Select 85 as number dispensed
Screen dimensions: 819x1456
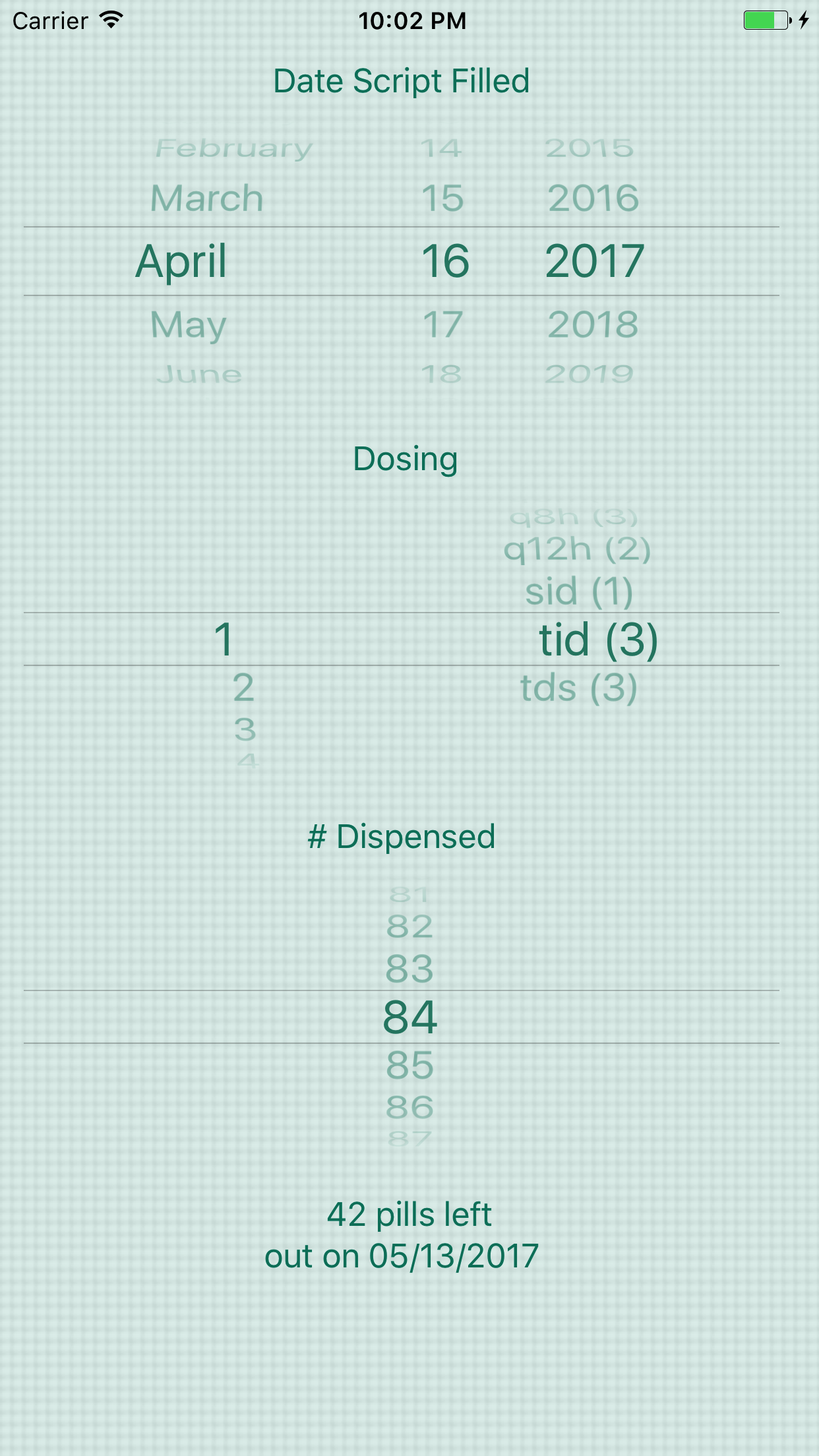coord(409,1065)
